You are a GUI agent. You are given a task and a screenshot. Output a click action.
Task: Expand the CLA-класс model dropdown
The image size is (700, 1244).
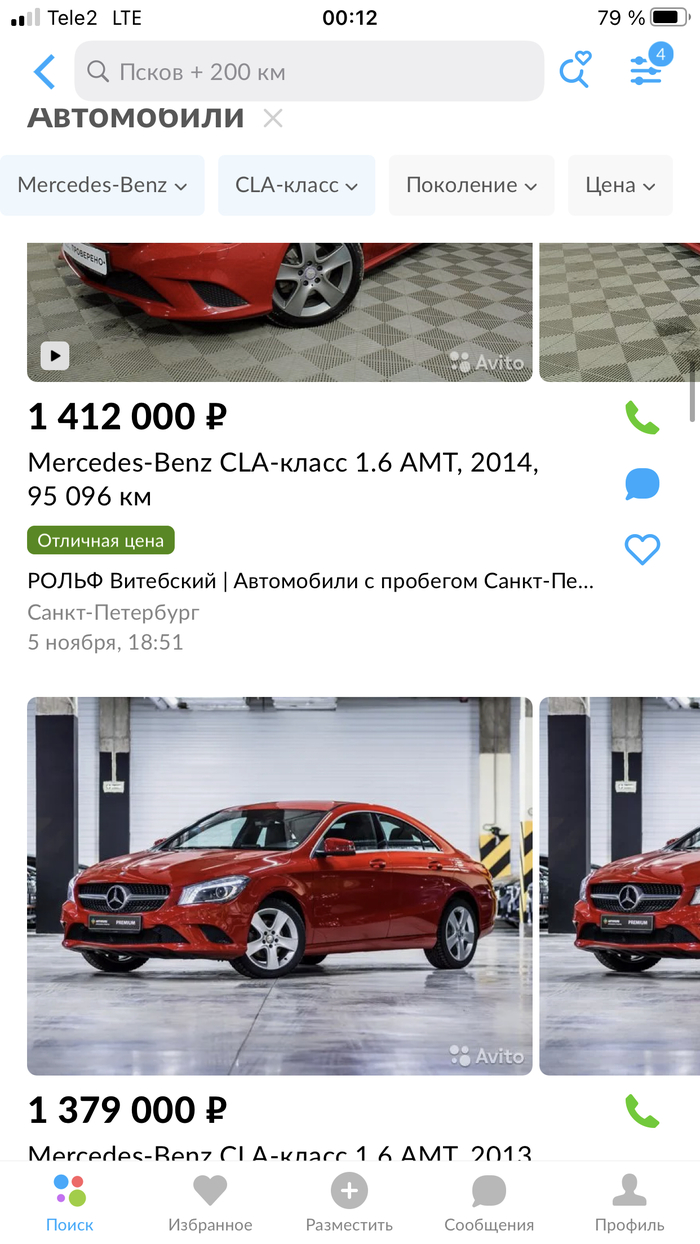click(x=296, y=185)
